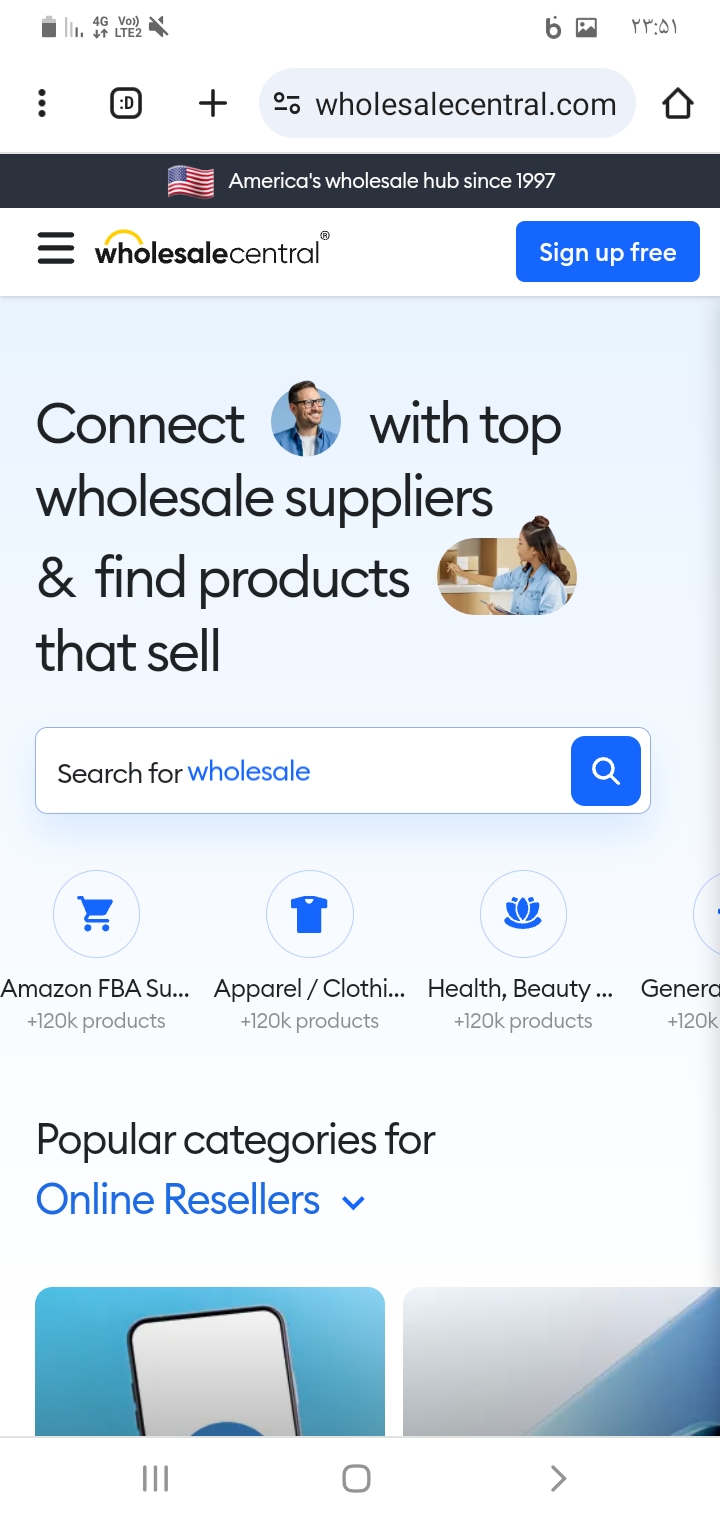Open site info icon in address bar
Screen dimensions: 720x1520
pyautogui.click(x=287, y=104)
